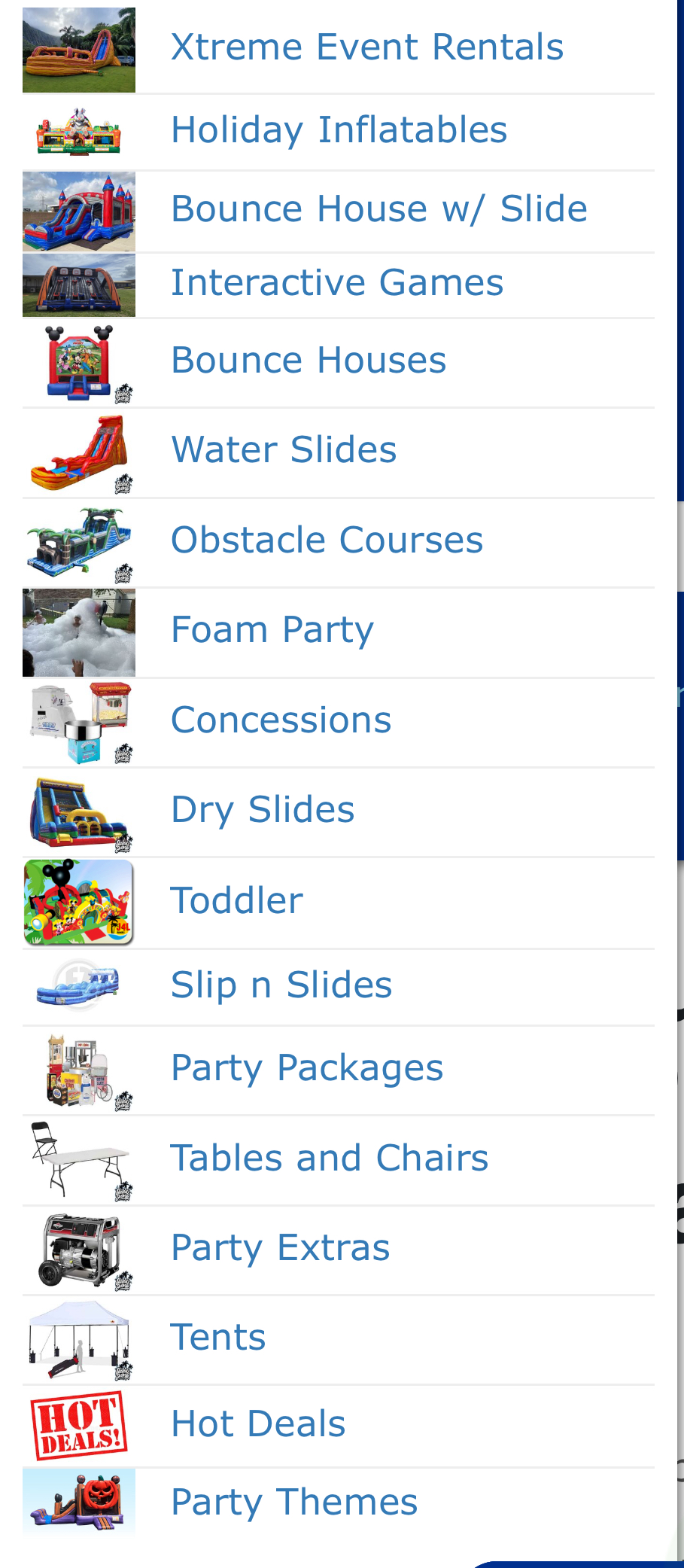Browse Holiday Inflatables

339,129
